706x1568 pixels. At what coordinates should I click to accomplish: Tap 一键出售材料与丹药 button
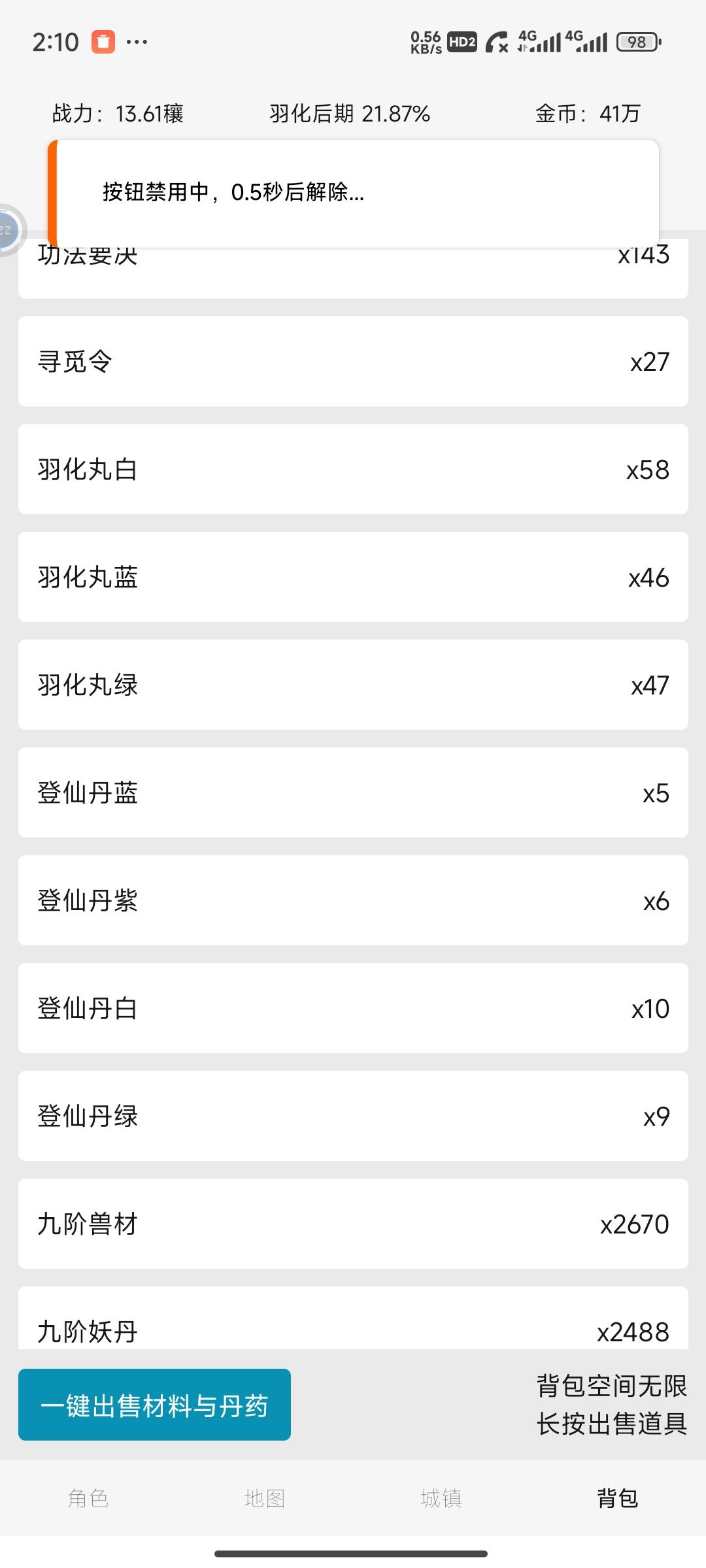coord(154,1405)
